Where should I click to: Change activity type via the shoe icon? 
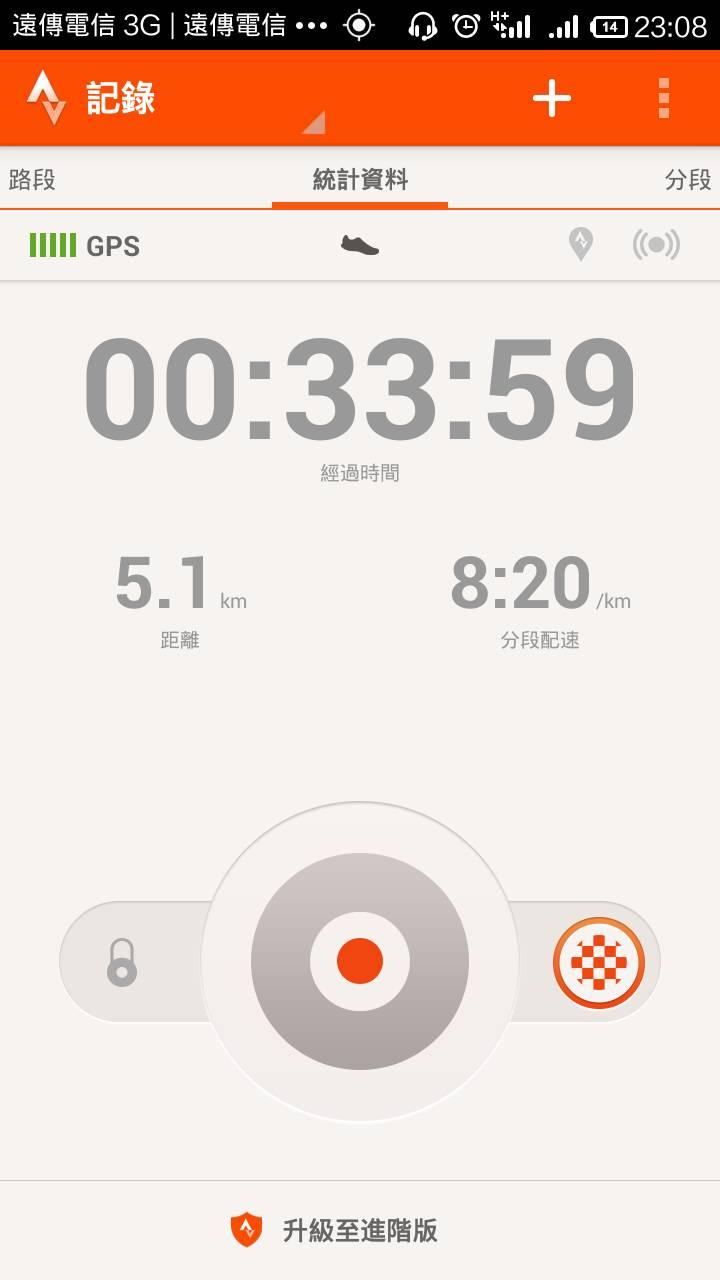pos(360,244)
